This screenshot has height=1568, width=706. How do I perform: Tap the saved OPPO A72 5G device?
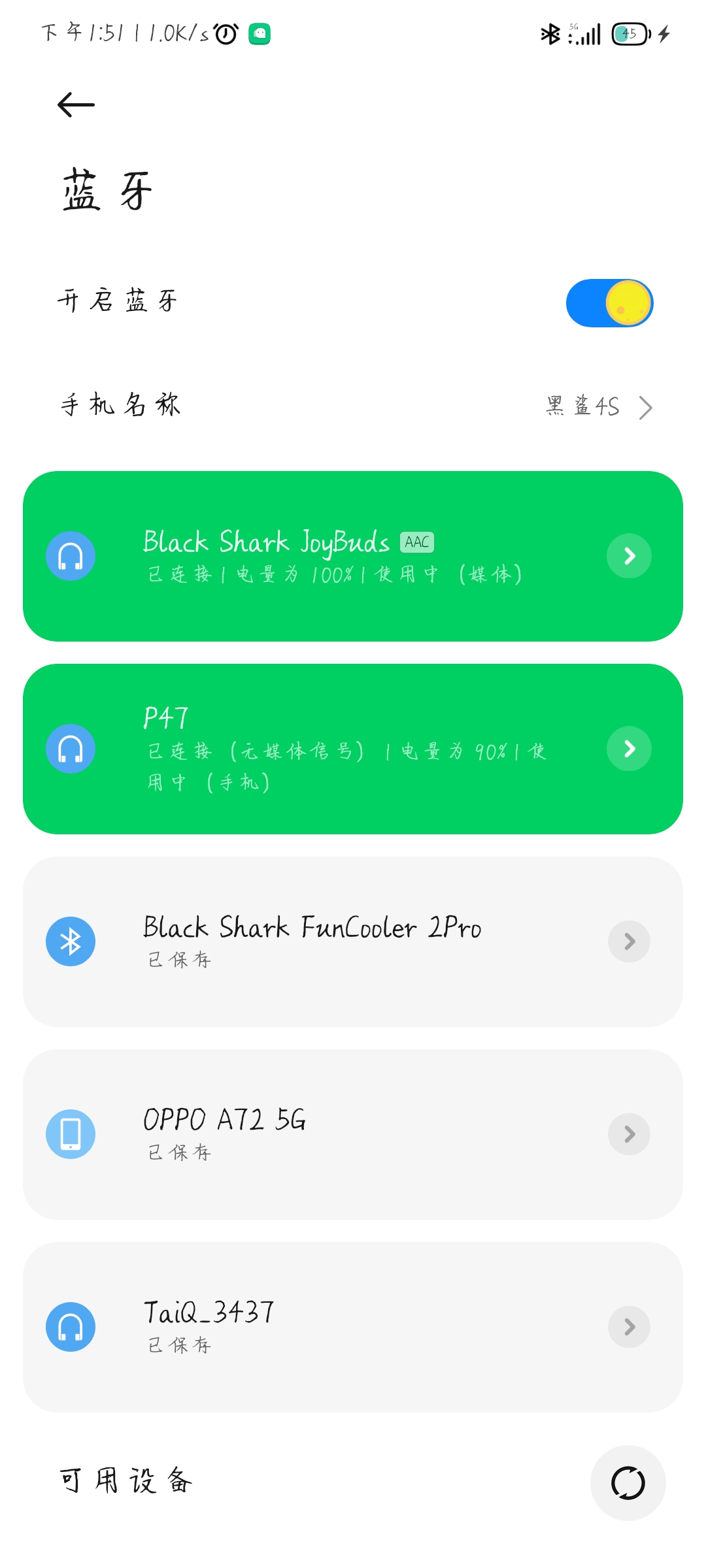pos(353,1134)
